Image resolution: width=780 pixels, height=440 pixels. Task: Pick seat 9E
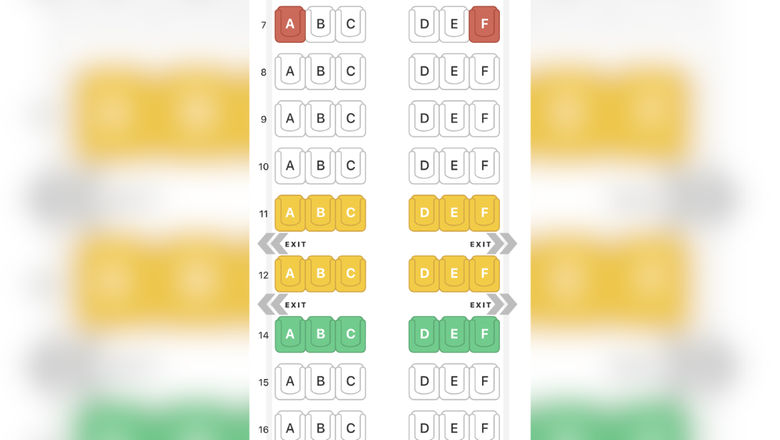454,119
